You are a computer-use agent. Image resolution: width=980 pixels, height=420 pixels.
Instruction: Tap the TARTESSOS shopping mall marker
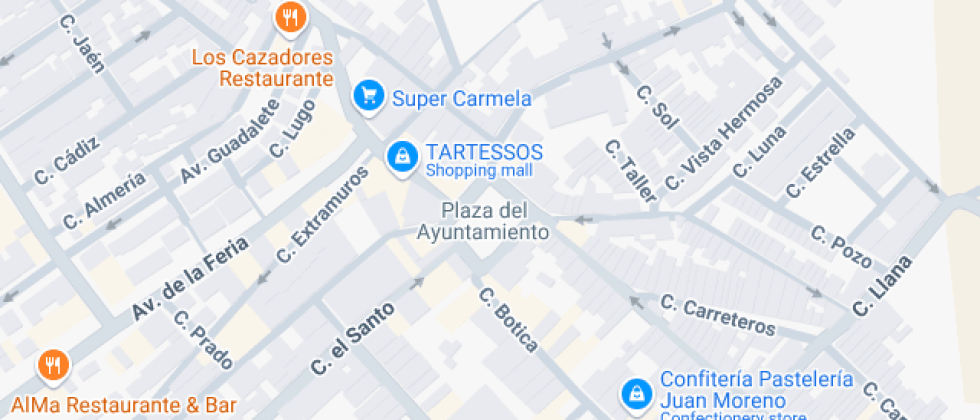tap(402, 157)
